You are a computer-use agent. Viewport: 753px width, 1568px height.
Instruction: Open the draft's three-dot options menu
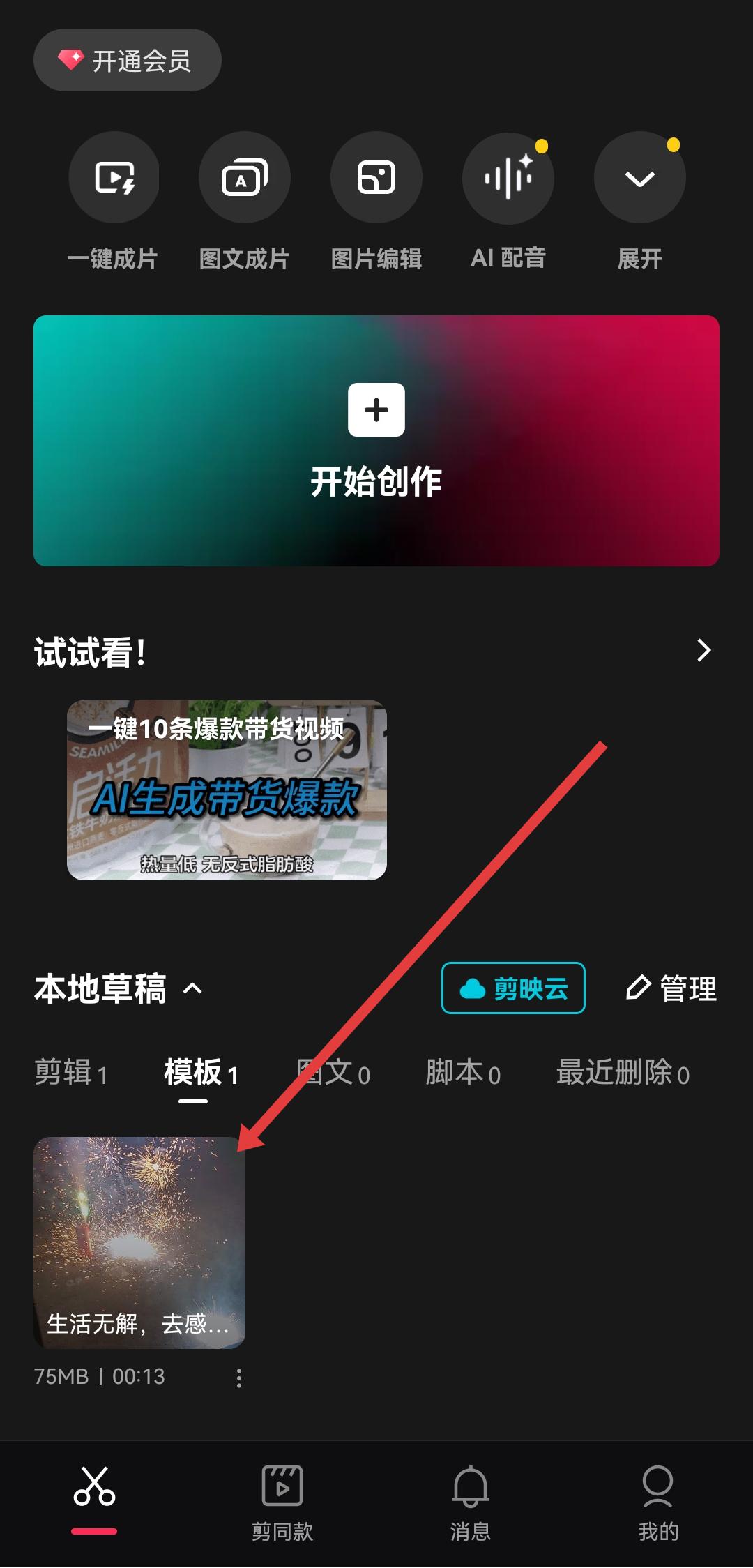pyautogui.click(x=239, y=1378)
